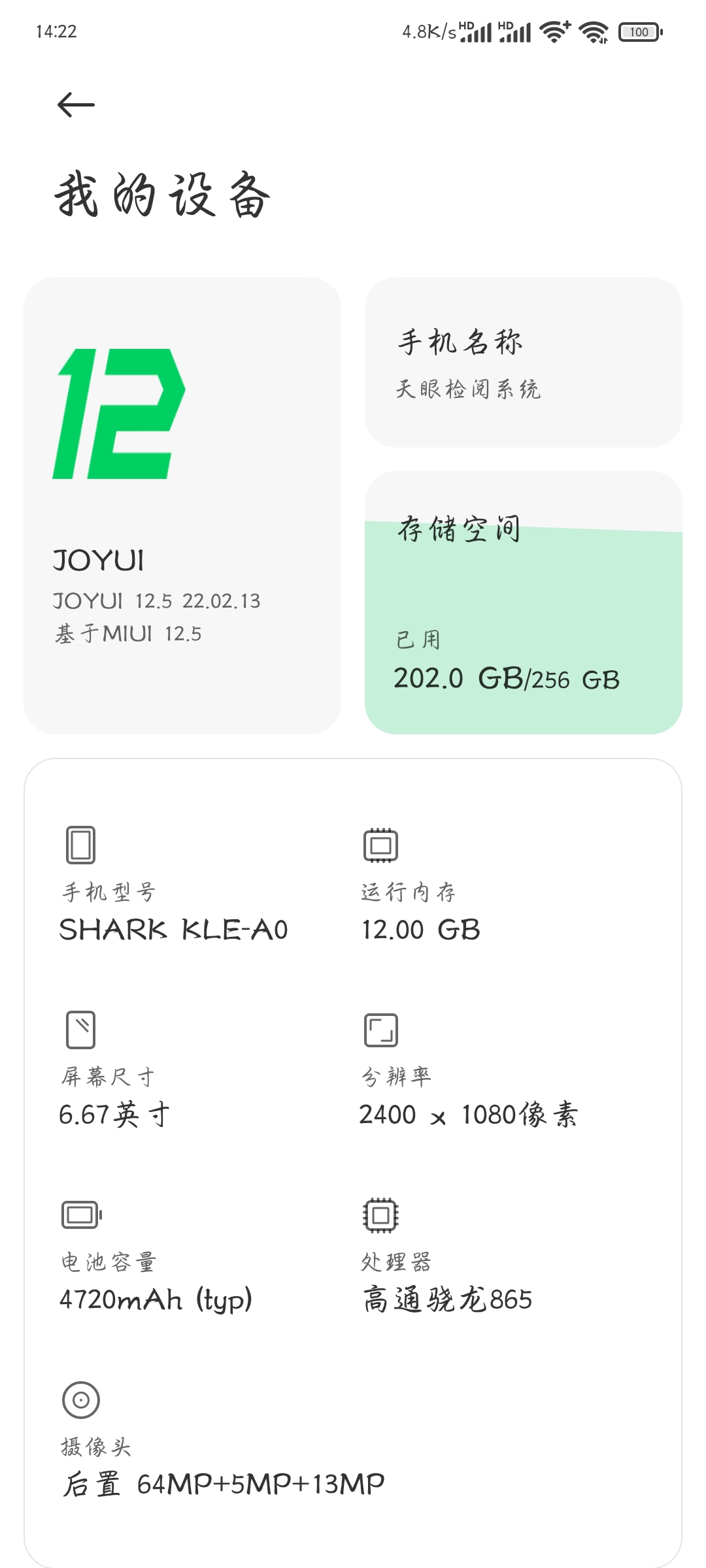Go back using the top-left arrow
Screen dimensions: 706x1568
[x=76, y=105]
